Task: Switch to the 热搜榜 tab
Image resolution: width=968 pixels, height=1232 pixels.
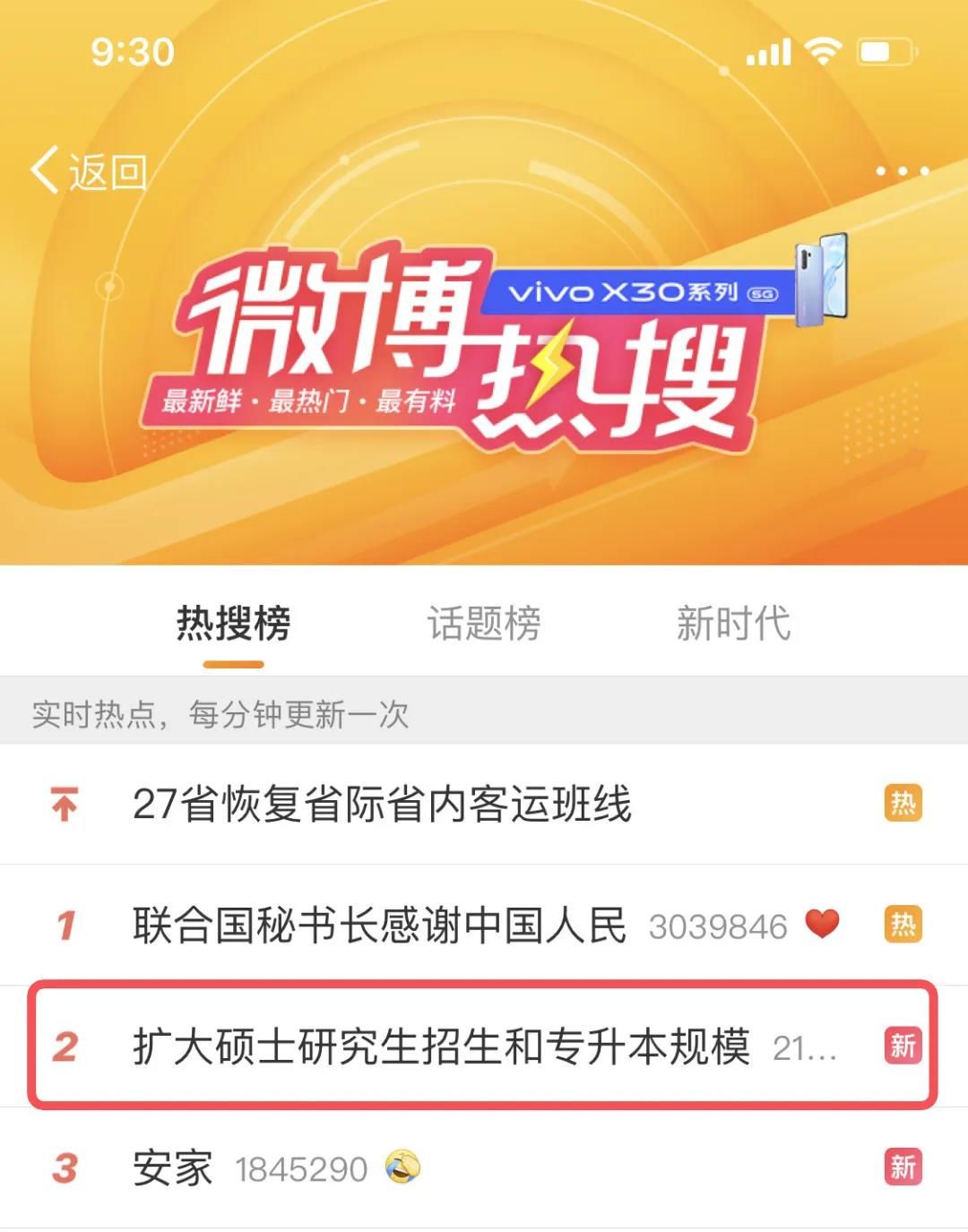Action: click(x=233, y=625)
